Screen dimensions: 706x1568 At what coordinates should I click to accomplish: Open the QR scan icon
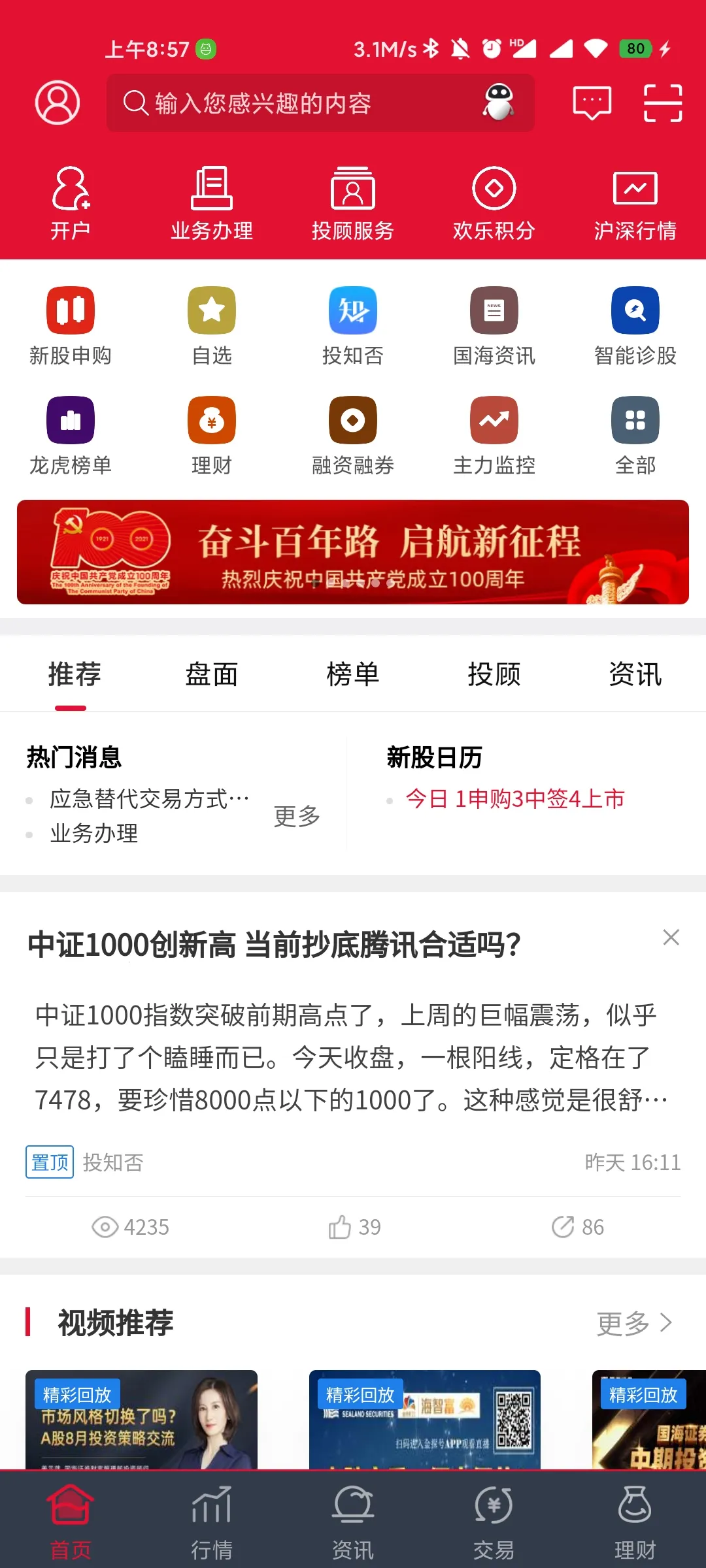(x=662, y=103)
